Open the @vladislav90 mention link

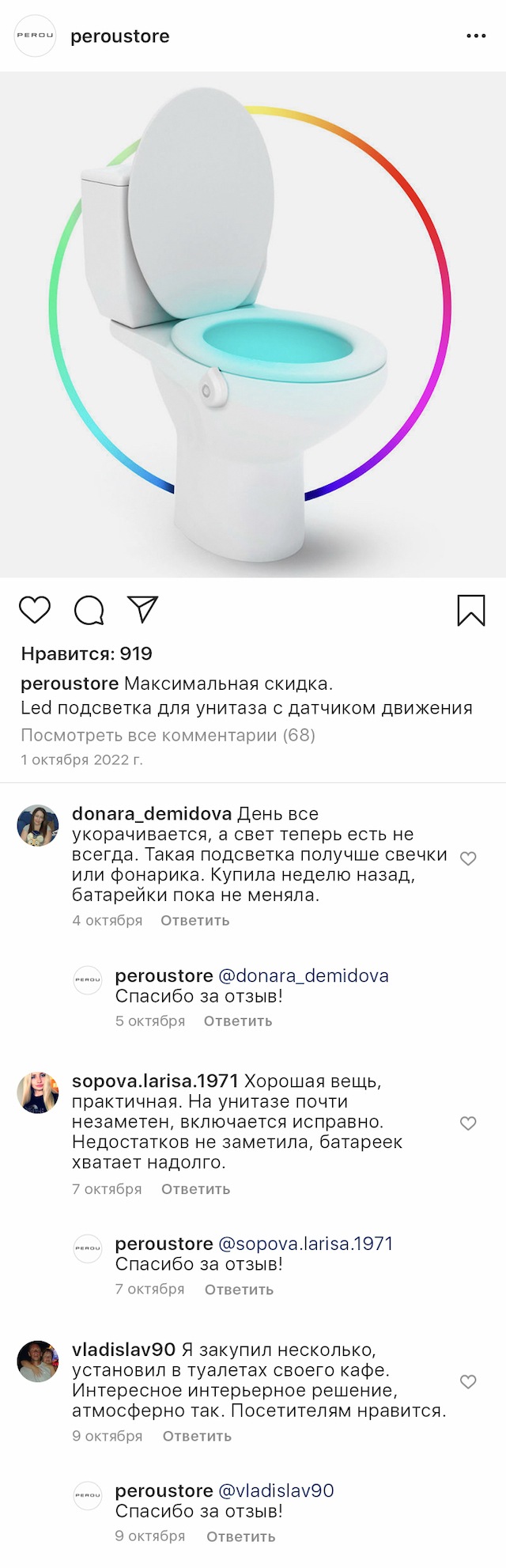point(276,1490)
